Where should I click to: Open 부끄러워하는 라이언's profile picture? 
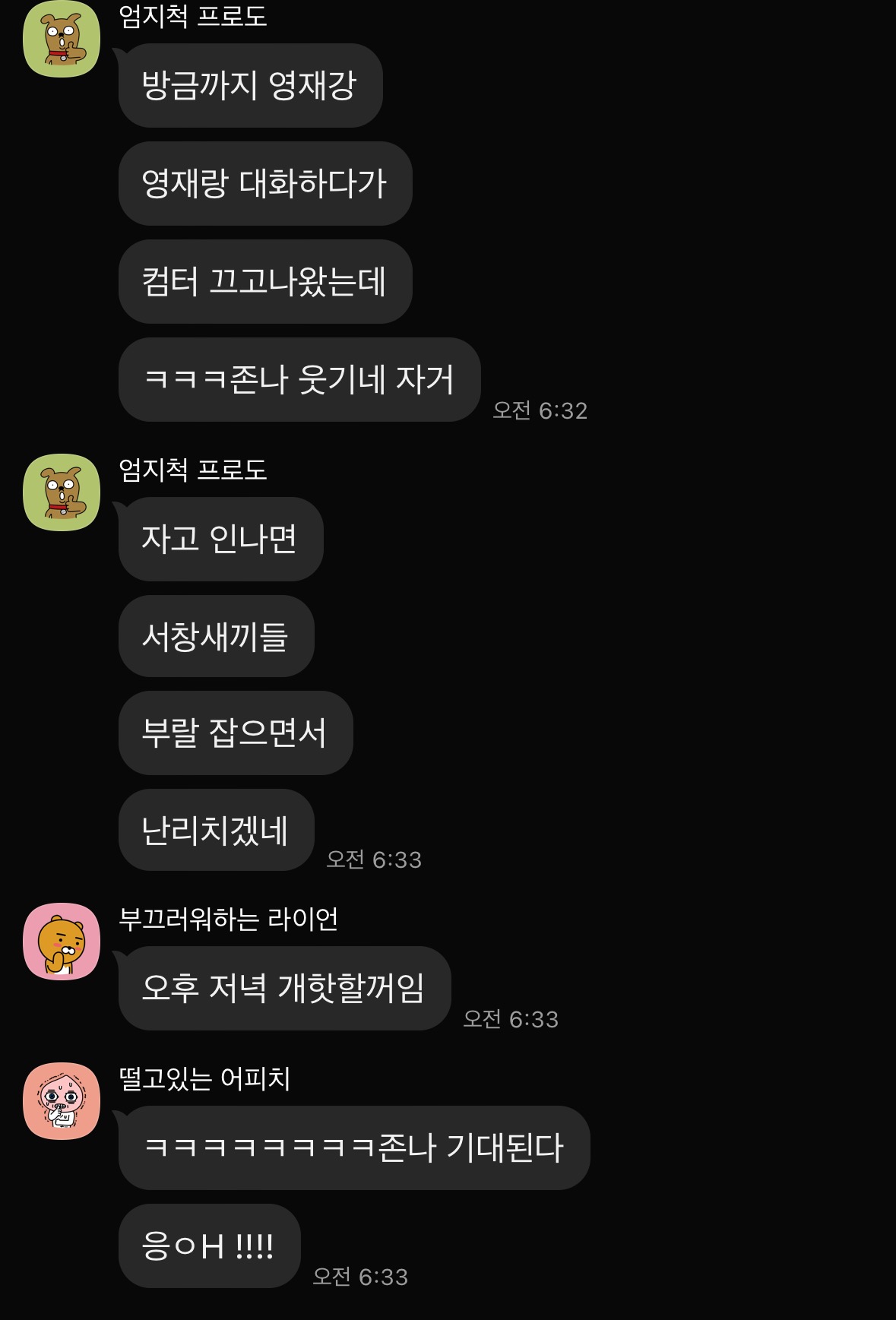point(62,942)
